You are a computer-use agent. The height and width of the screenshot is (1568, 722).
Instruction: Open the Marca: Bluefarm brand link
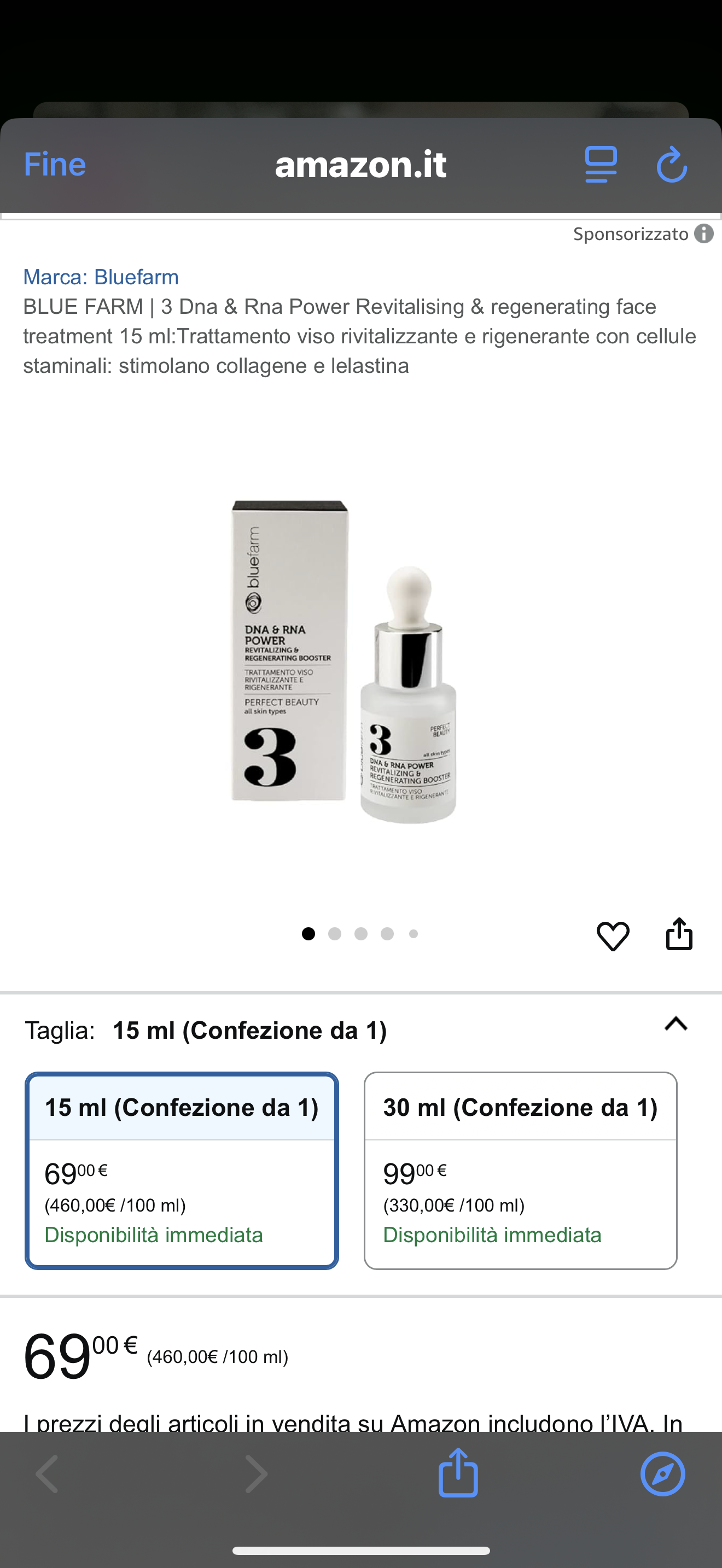click(101, 277)
